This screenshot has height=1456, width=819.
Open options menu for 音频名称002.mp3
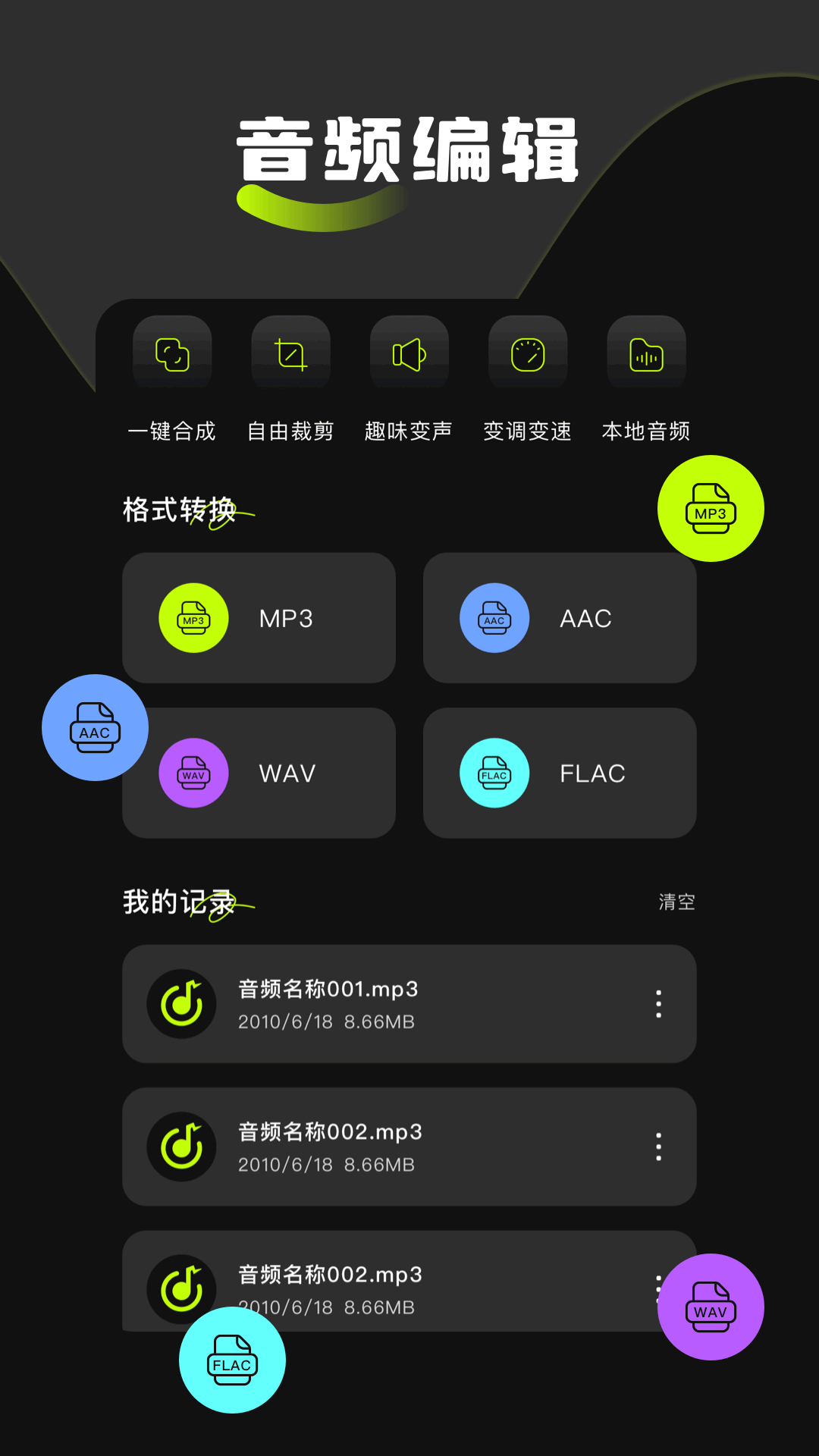pyautogui.click(x=658, y=1147)
